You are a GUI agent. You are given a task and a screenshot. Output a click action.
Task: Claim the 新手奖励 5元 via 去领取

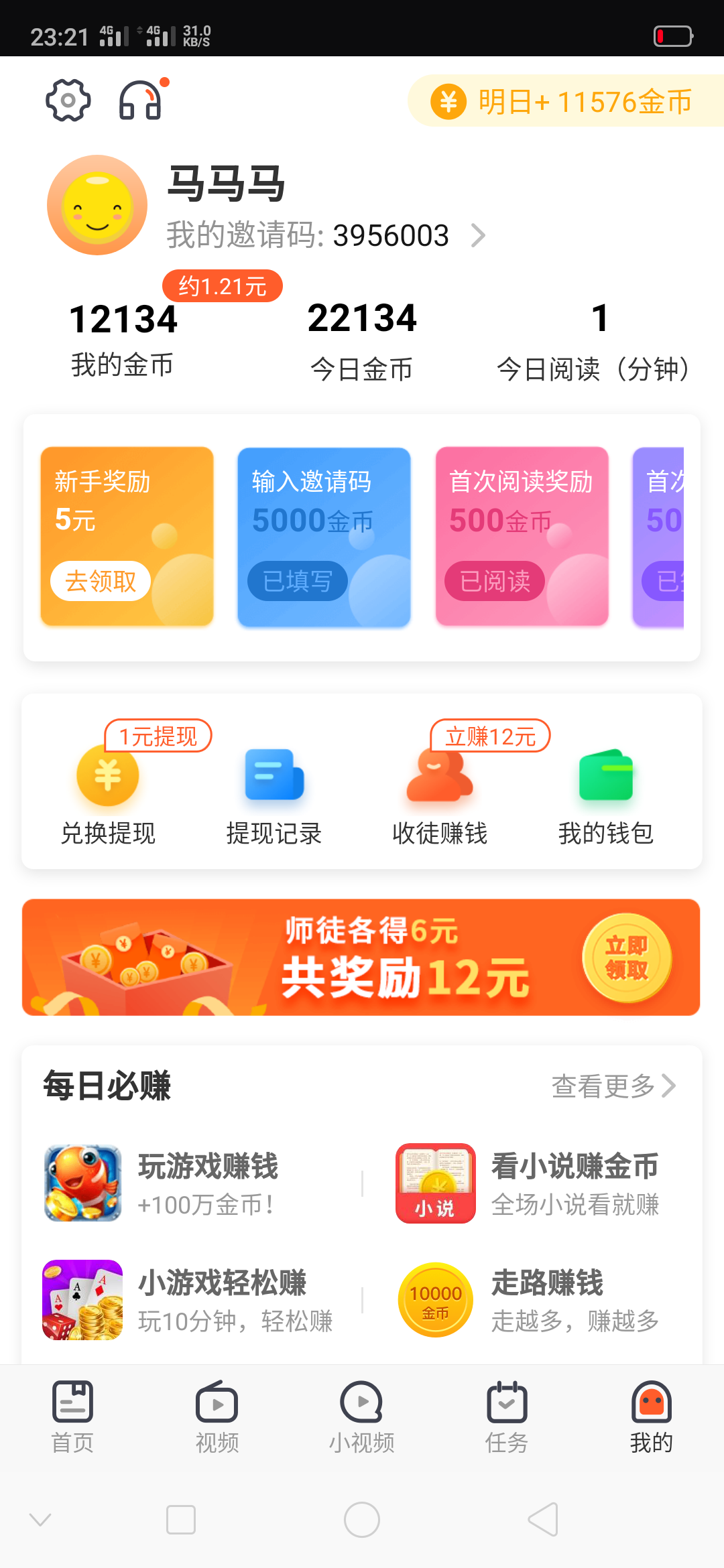click(101, 581)
